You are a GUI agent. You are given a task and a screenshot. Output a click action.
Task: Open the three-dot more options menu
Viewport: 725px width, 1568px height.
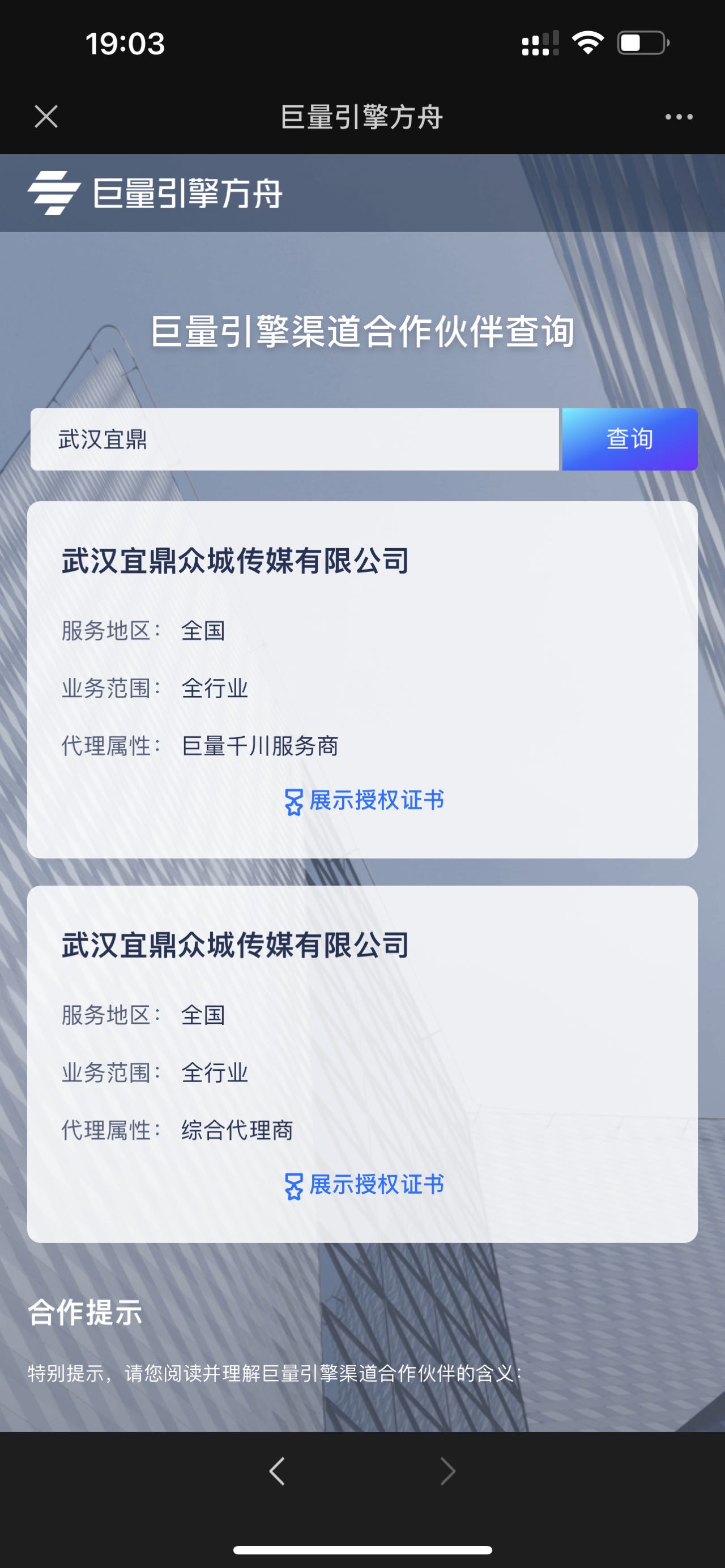[679, 116]
